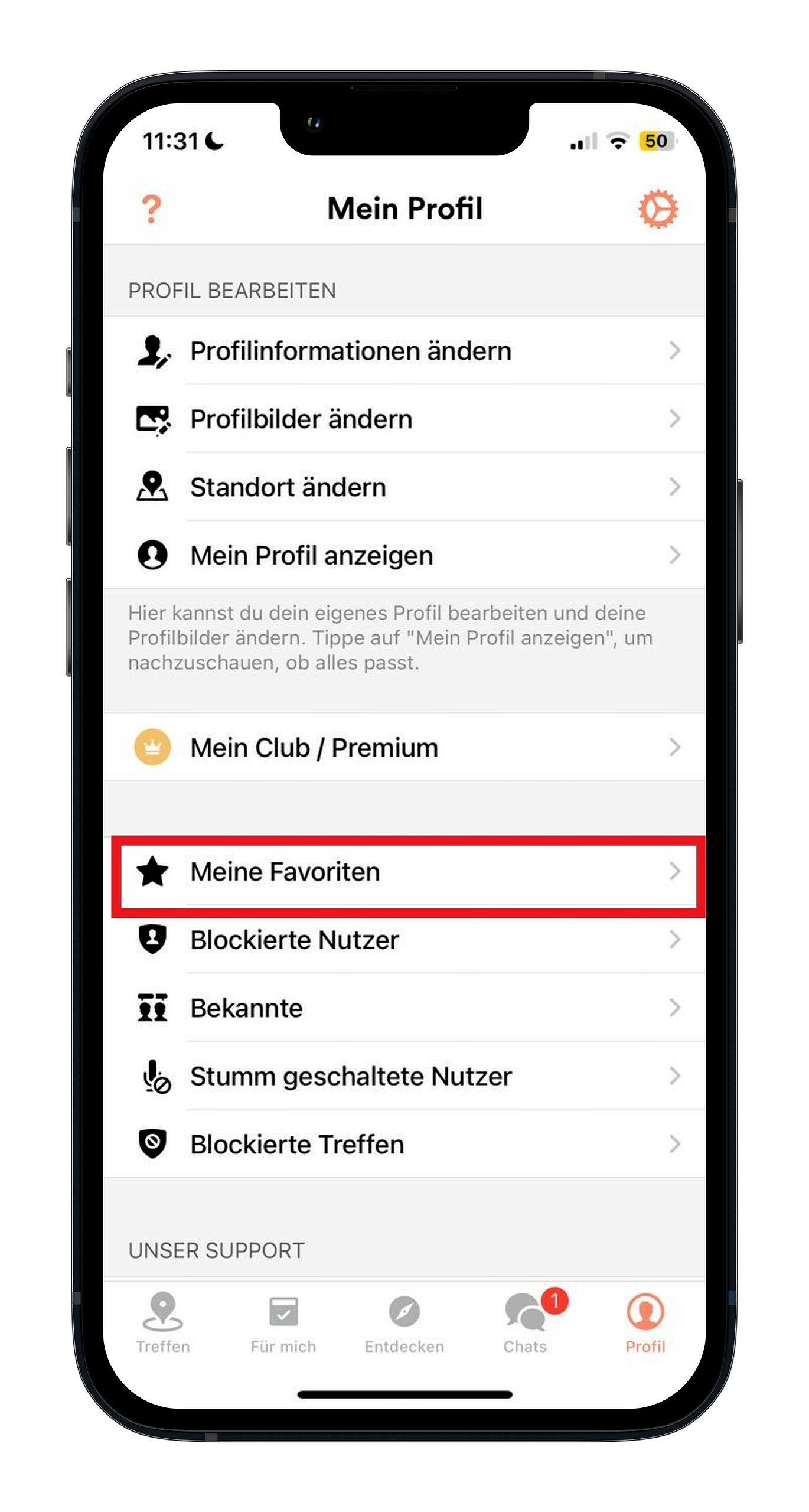809x1512 pixels.
Task: Open Standort ändern
Action: click(x=404, y=487)
